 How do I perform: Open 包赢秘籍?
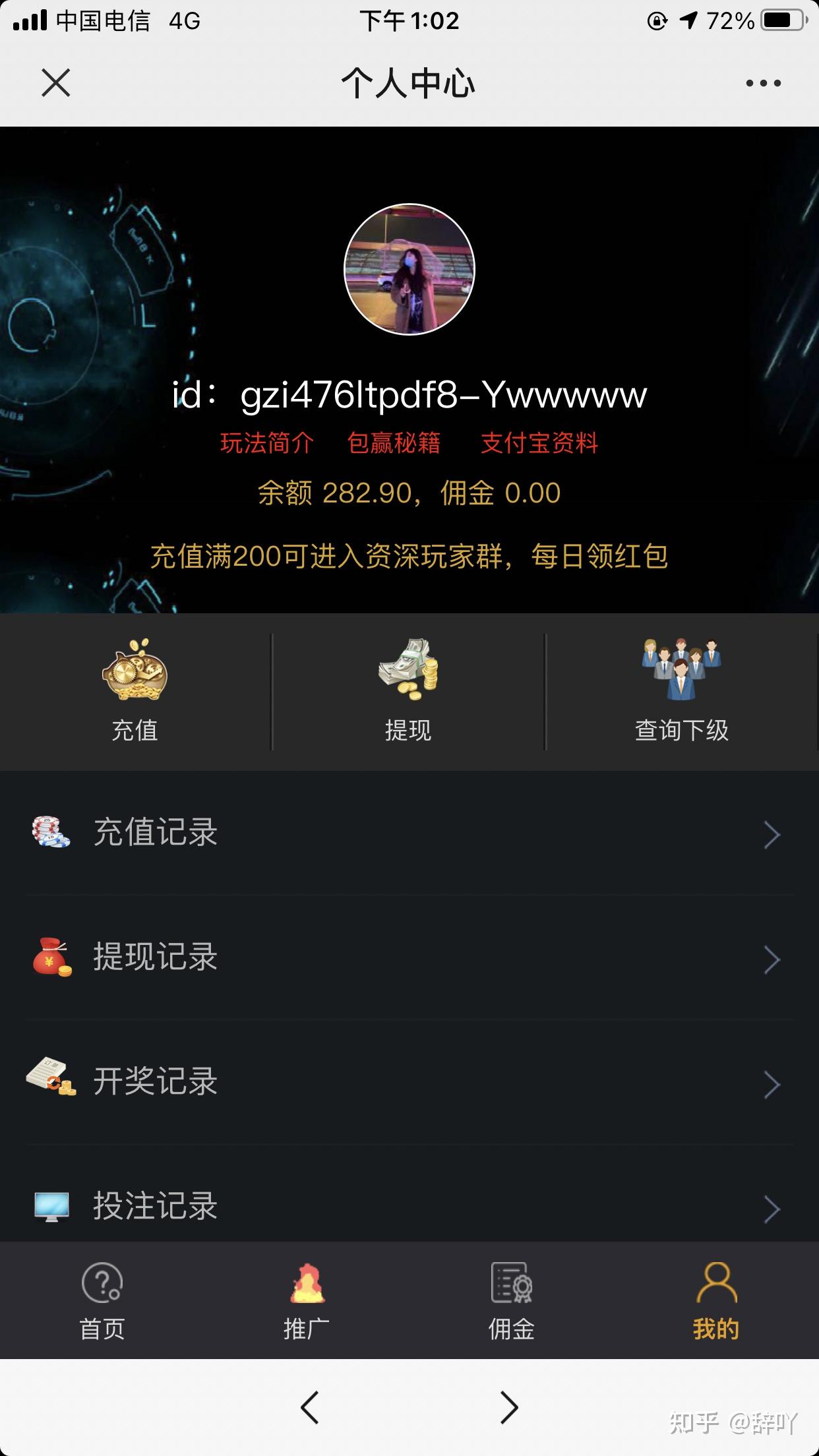coord(396,444)
